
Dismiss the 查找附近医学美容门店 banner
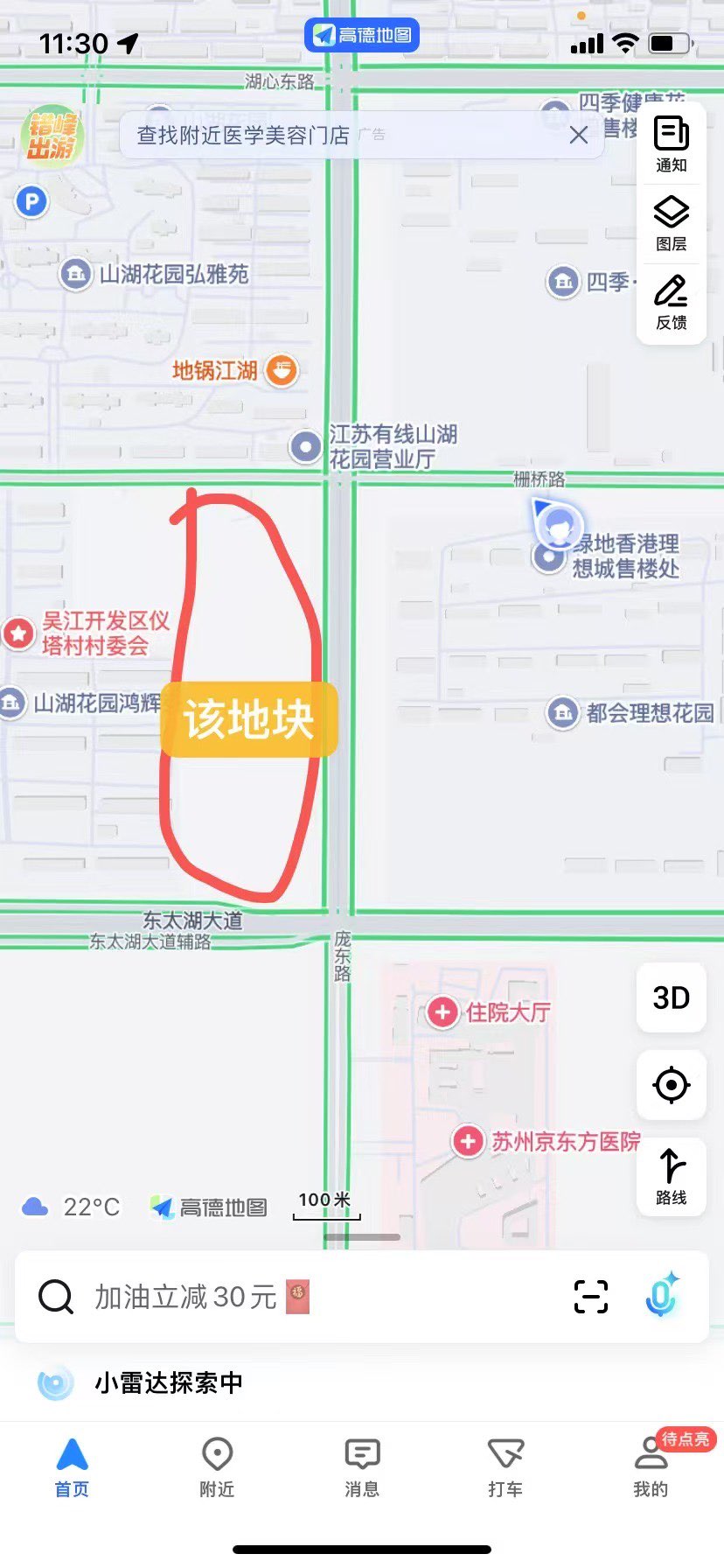click(x=578, y=135)
